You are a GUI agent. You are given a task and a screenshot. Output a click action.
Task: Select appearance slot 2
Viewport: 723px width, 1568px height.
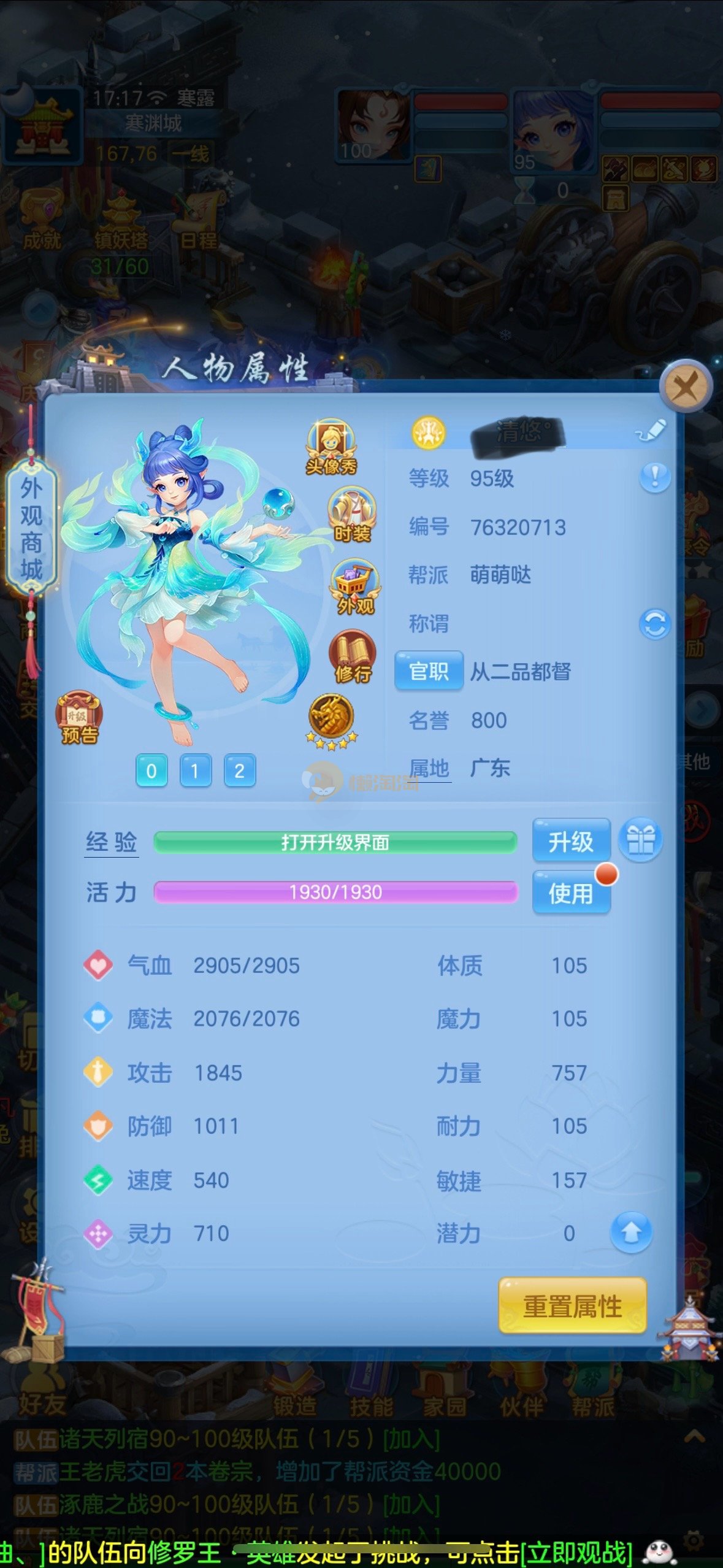[x=239, y=771]
